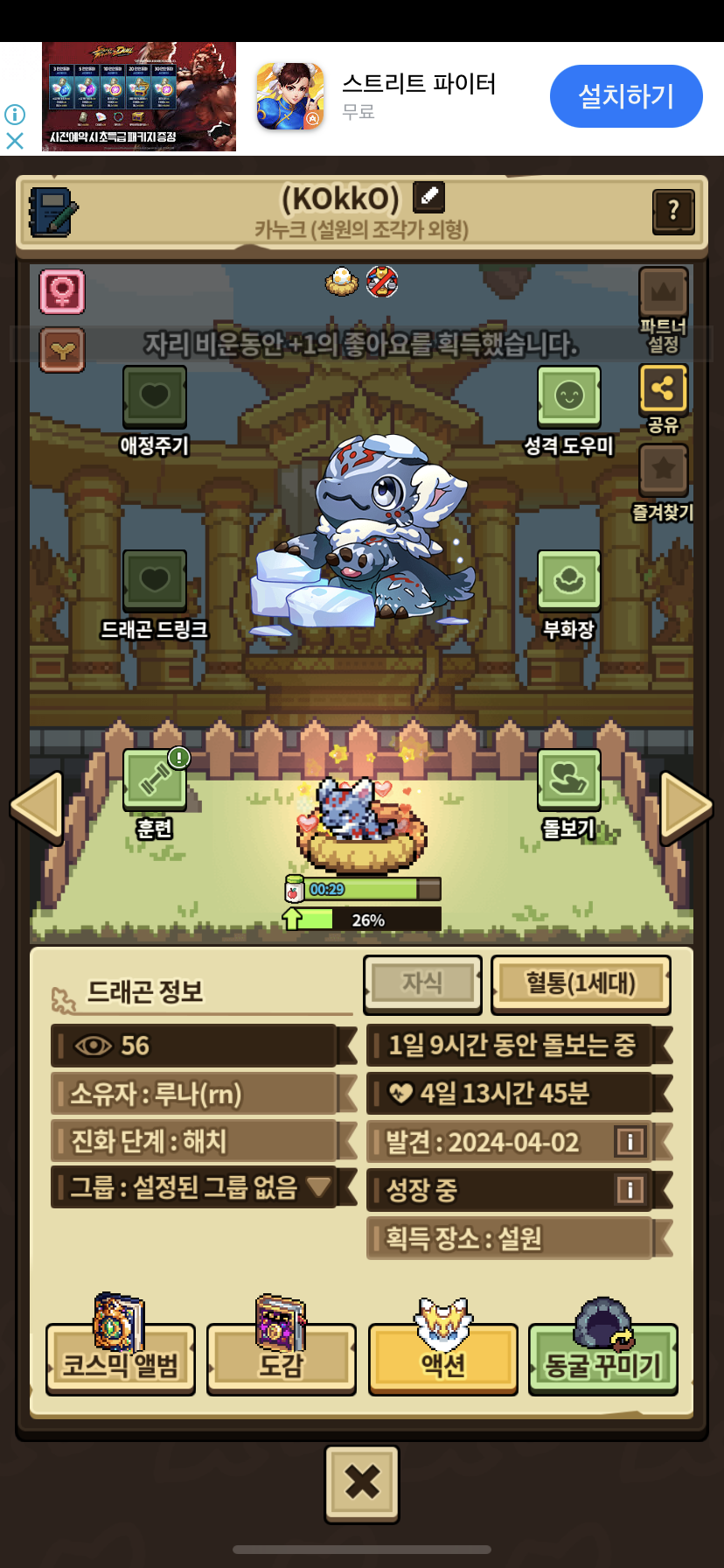Edit the dragon's name with the pencil icon
The width and height of the screenshot is (724, 1568).
[x=428, y=197]
